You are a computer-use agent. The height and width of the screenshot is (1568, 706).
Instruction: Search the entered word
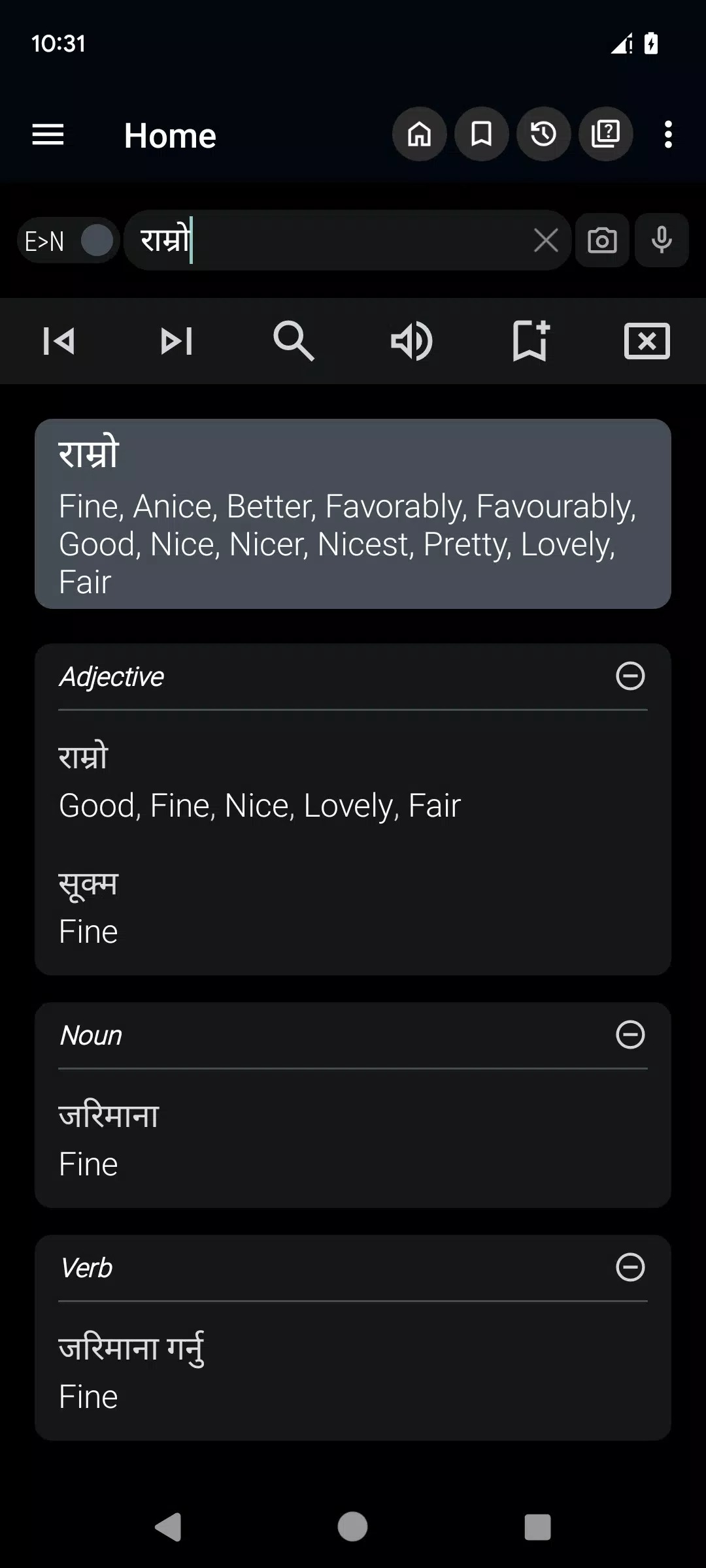[294, 341]
